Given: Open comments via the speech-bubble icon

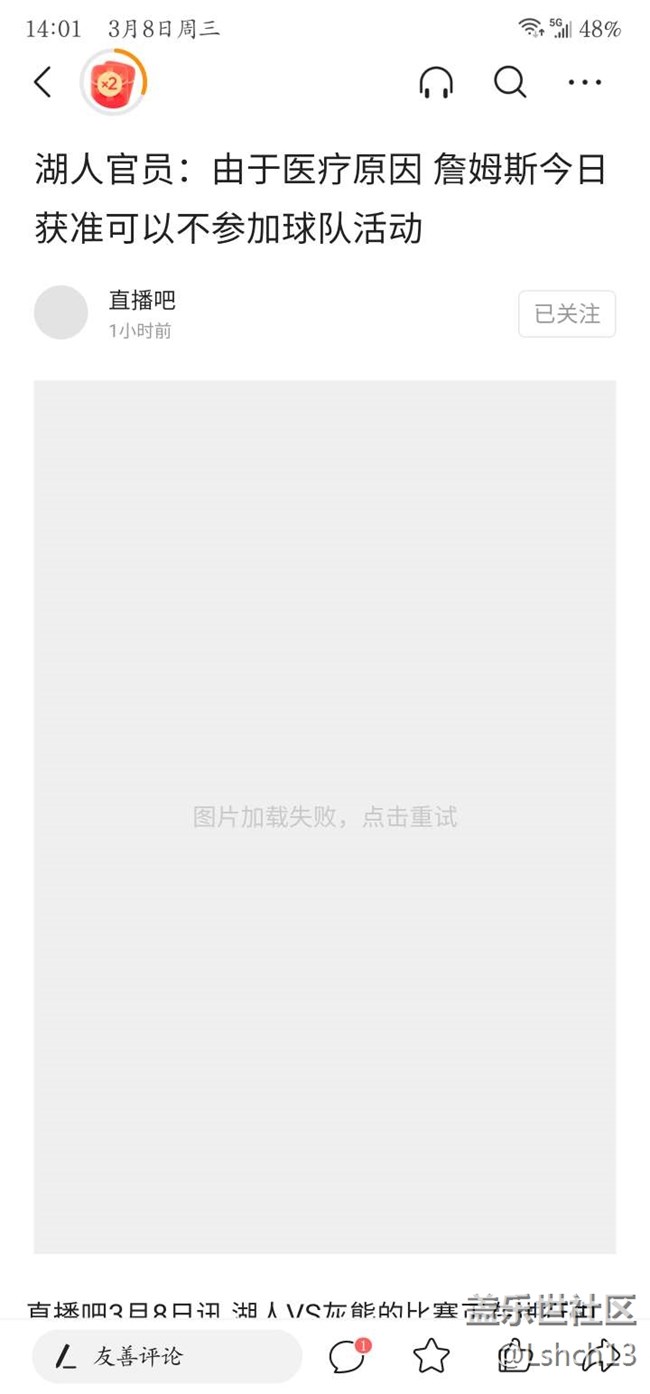Looking at the screenshot, I should point(347,1356).
